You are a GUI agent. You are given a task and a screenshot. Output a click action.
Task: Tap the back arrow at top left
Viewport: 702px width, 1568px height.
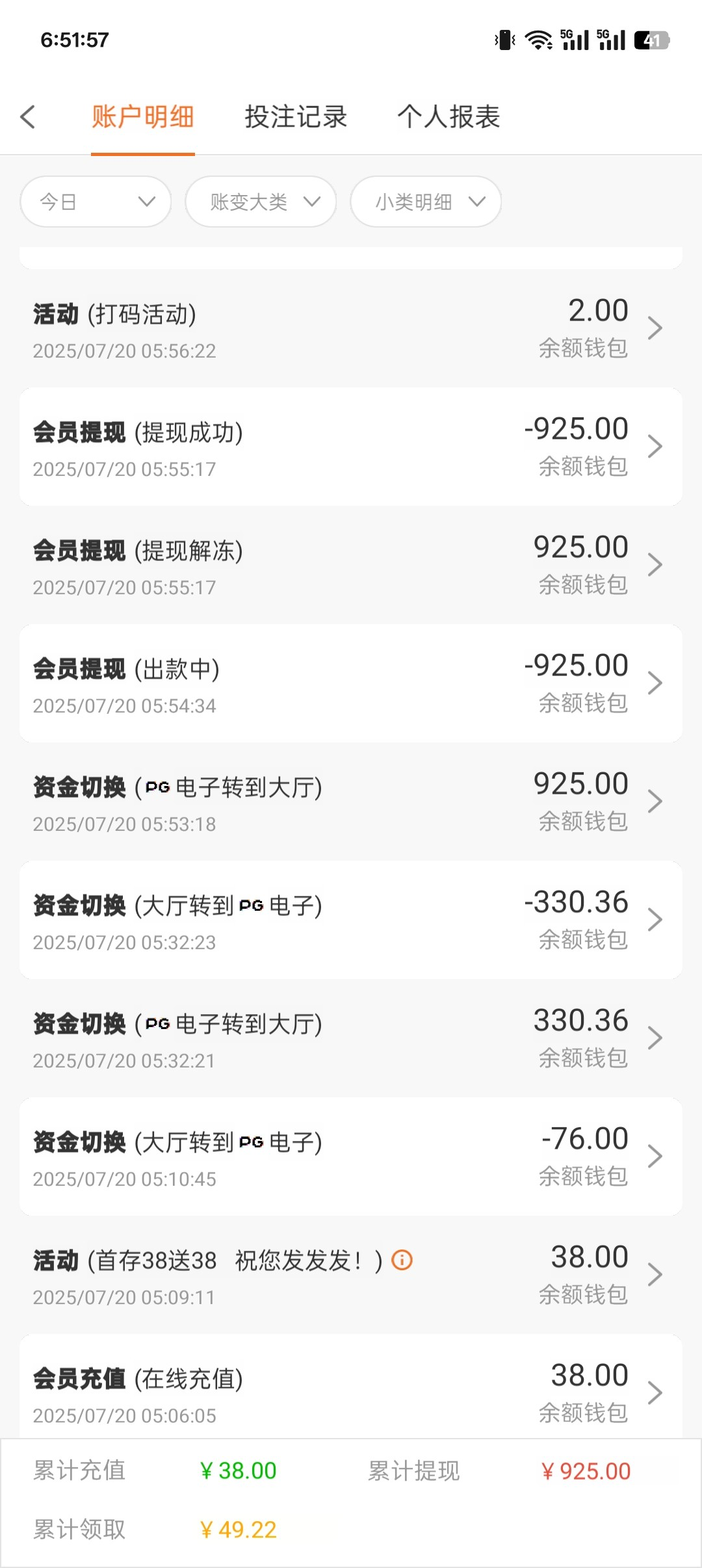(27, 117)
